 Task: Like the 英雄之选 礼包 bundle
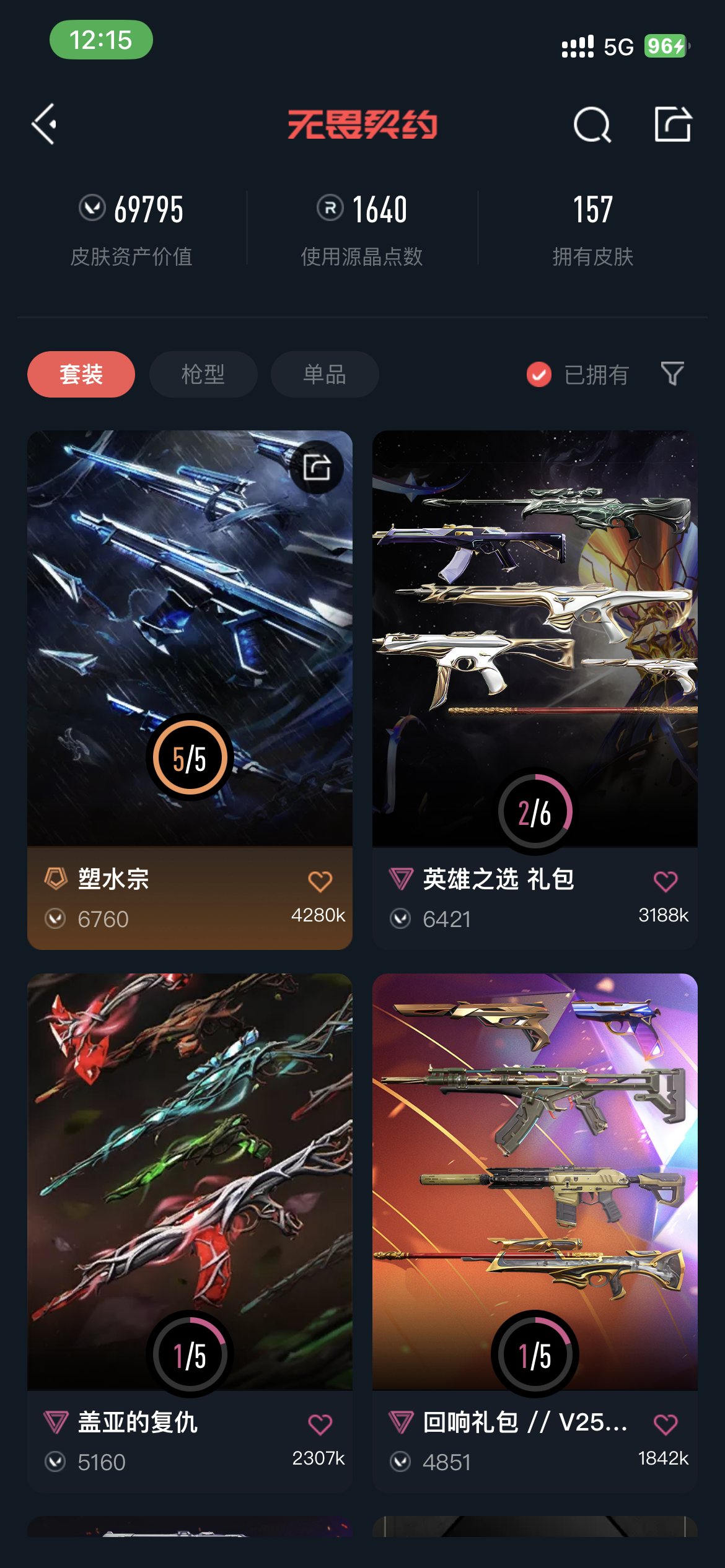(x=666, y=881)
